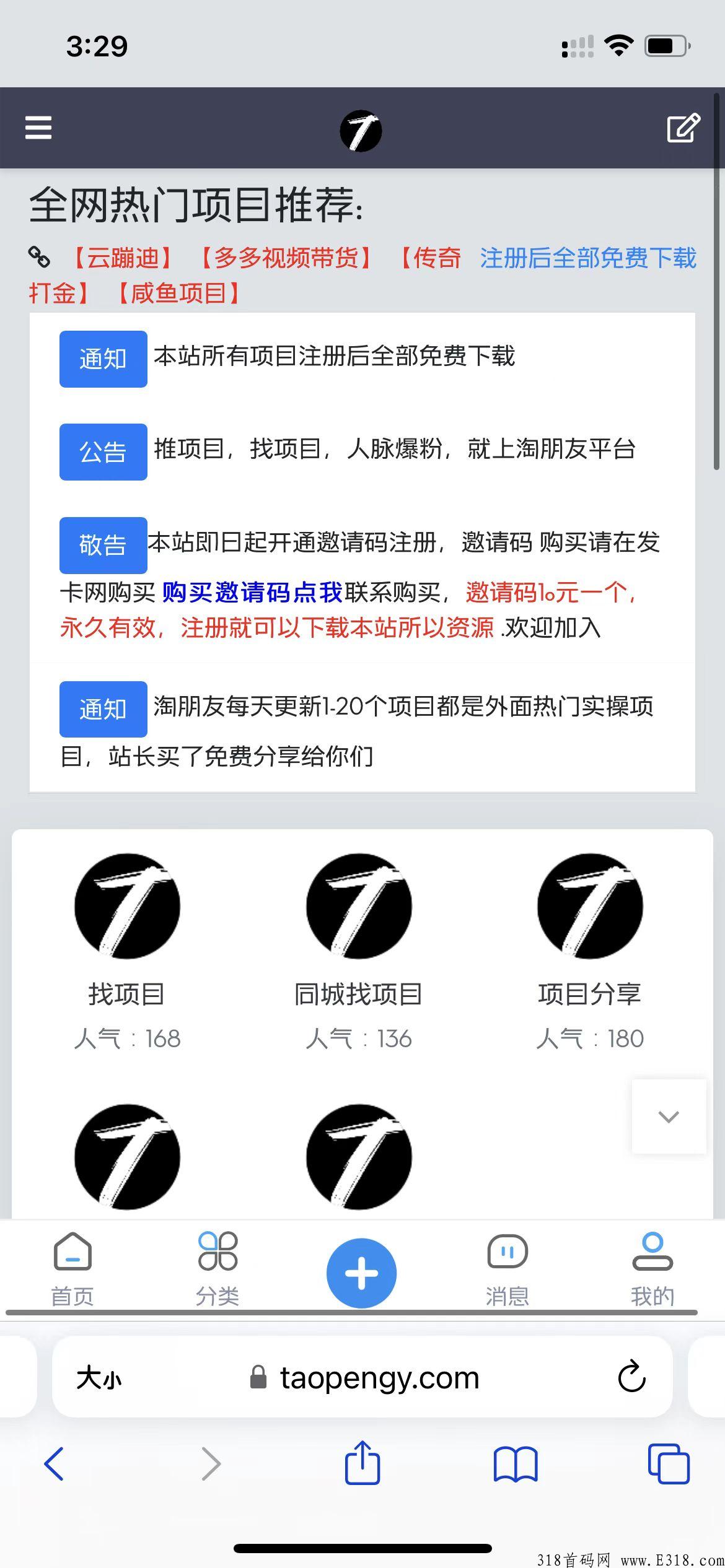
Task: Tap the blue plus button
Action: (361, 1273)
